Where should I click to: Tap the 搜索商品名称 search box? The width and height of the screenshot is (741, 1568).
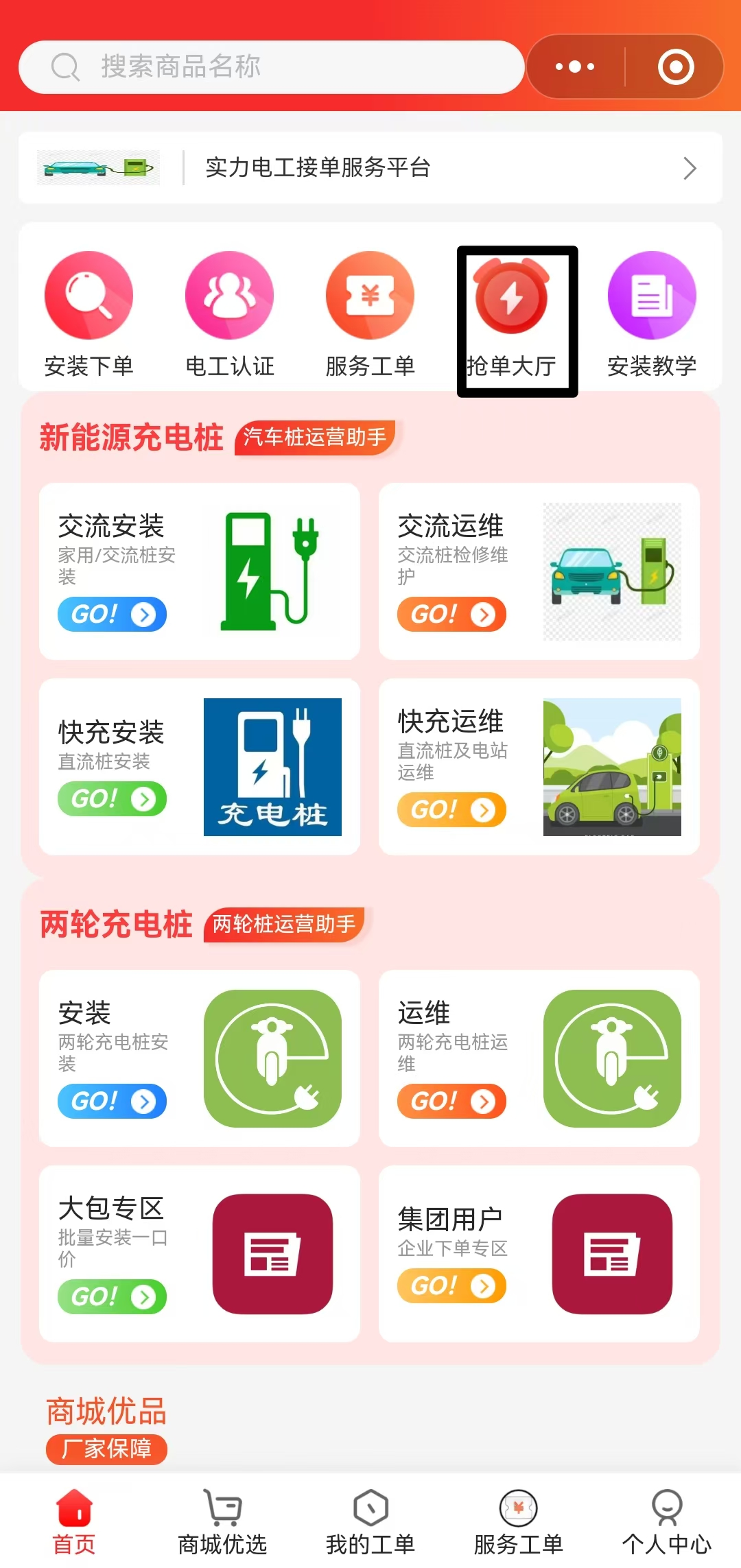(271, 67)
